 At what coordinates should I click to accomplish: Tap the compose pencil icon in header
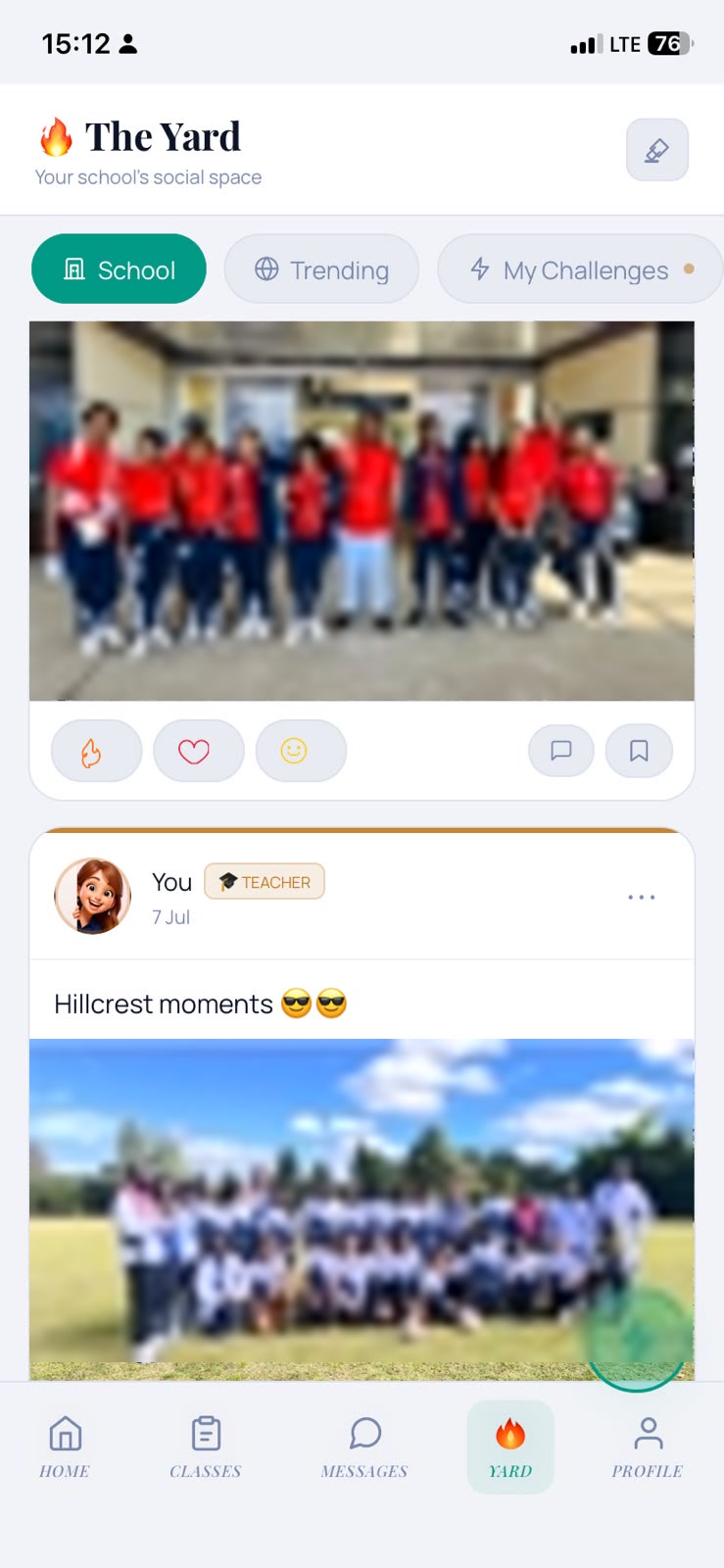pyautogui.click(x=657, y=150)
